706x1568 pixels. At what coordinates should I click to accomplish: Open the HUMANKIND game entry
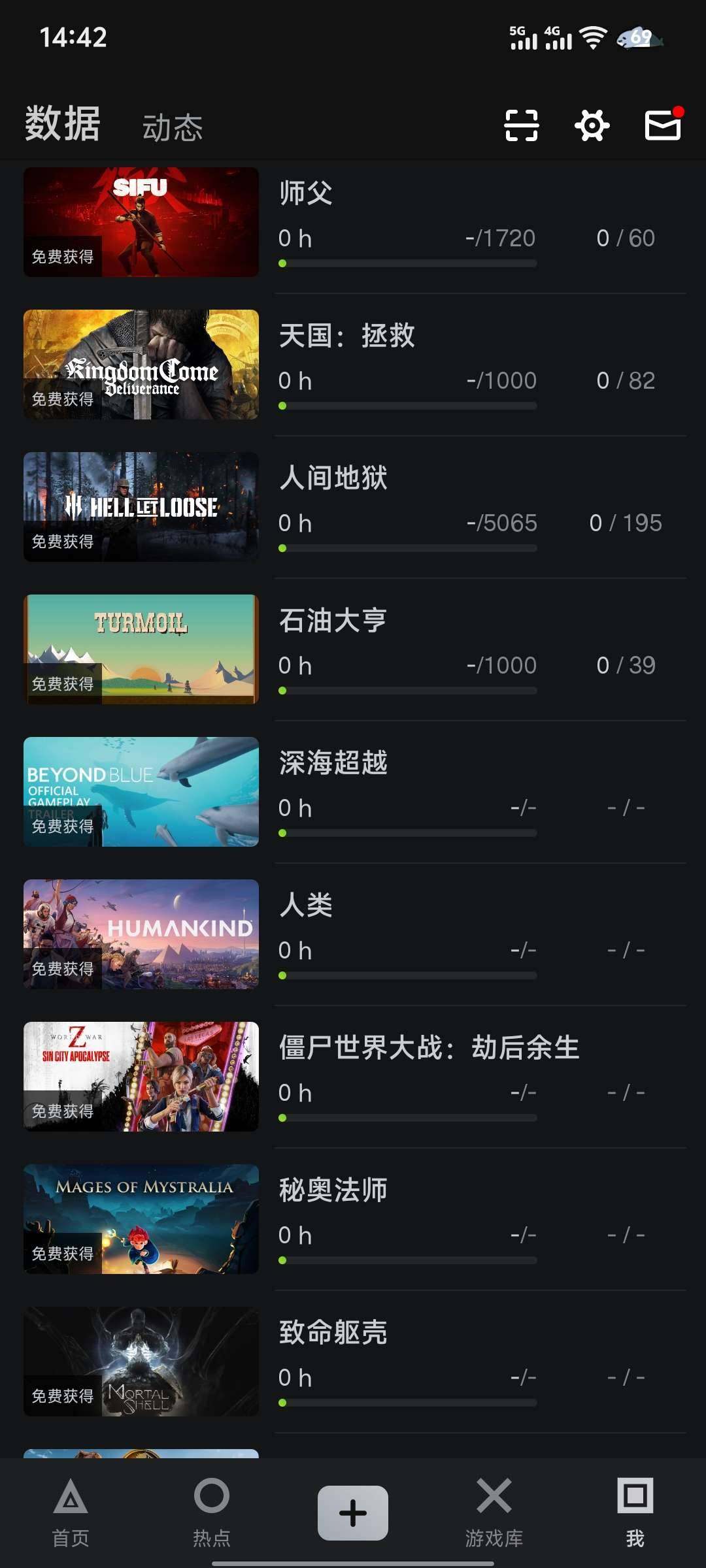pyautogui.click(x=141, y=934)
